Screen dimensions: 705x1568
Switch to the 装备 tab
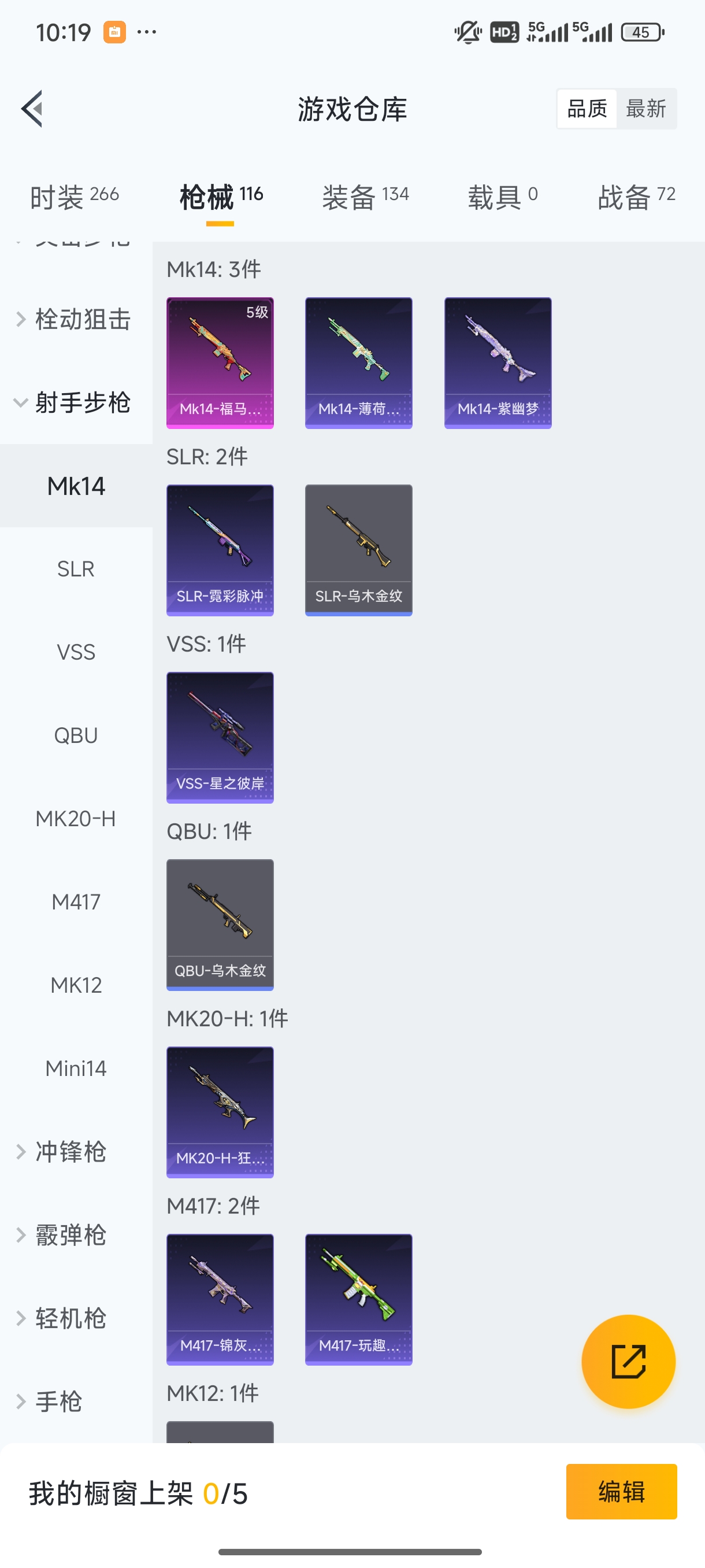click(365, 197)
